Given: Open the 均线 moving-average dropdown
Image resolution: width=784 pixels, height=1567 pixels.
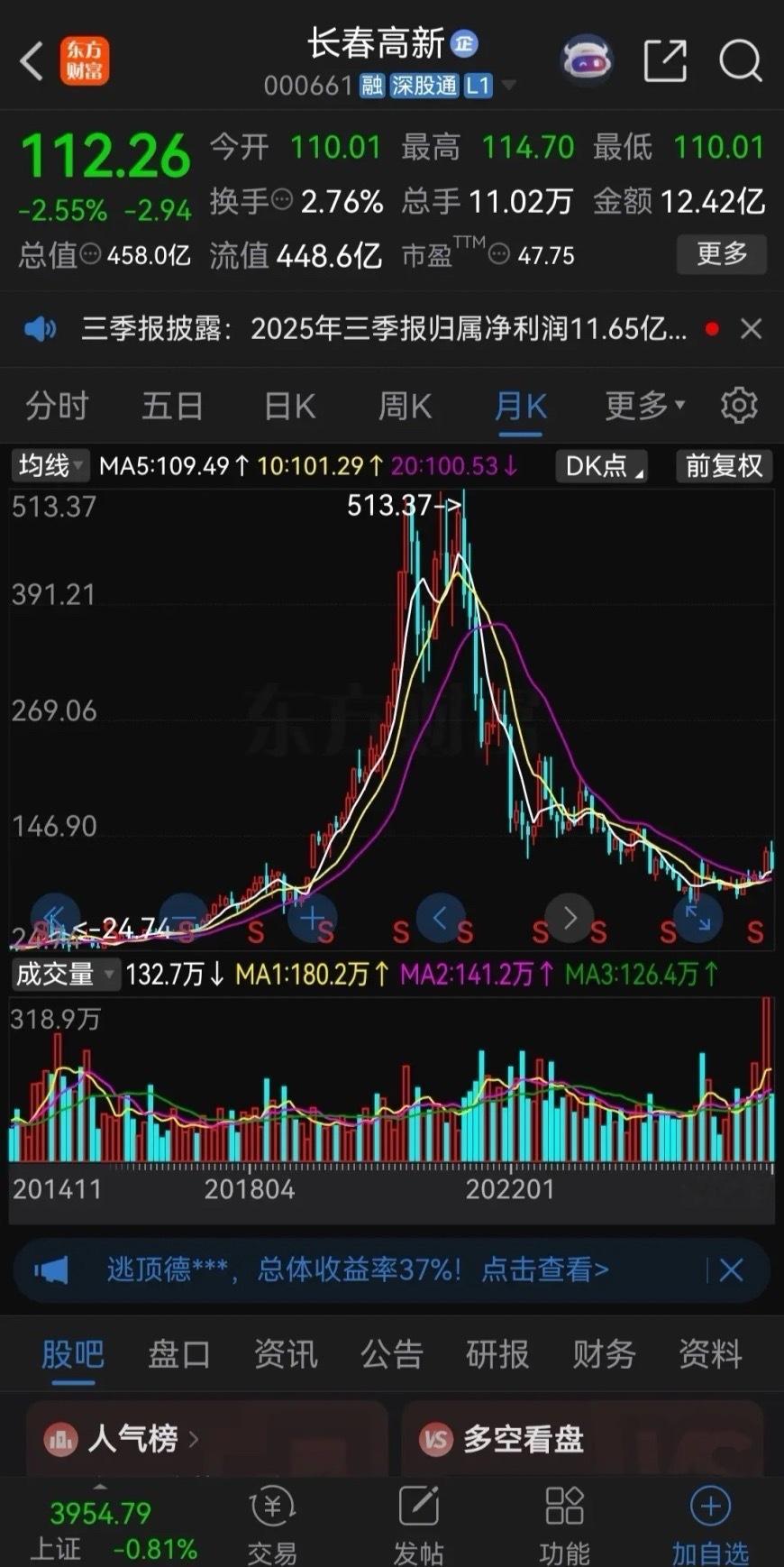Looking at the screenshot, I should coord(50,466).
